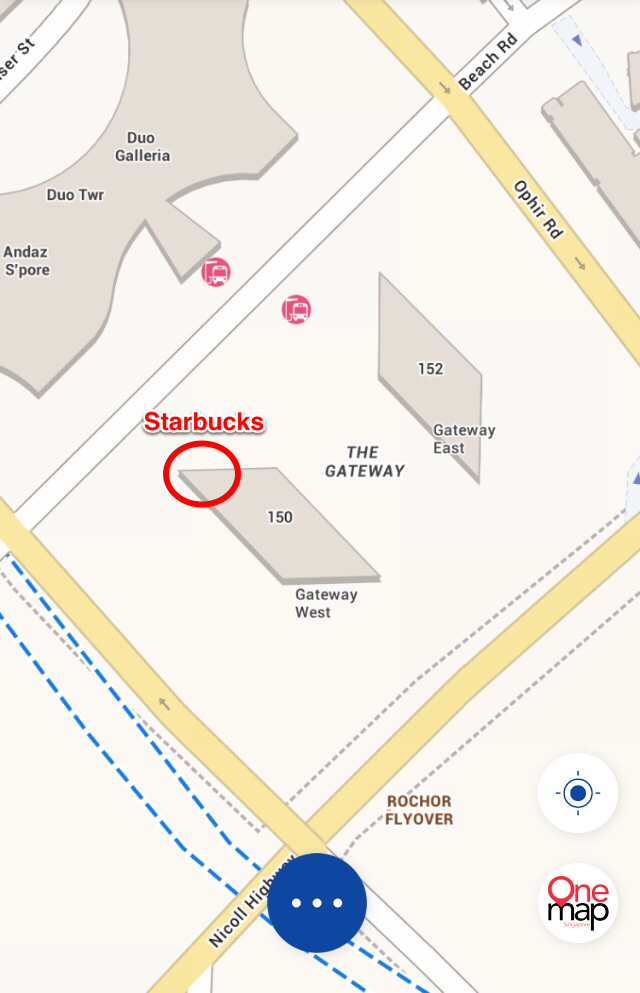The image size is (640, 993).
Task: Center map on my current location
Action: [577, 794]
